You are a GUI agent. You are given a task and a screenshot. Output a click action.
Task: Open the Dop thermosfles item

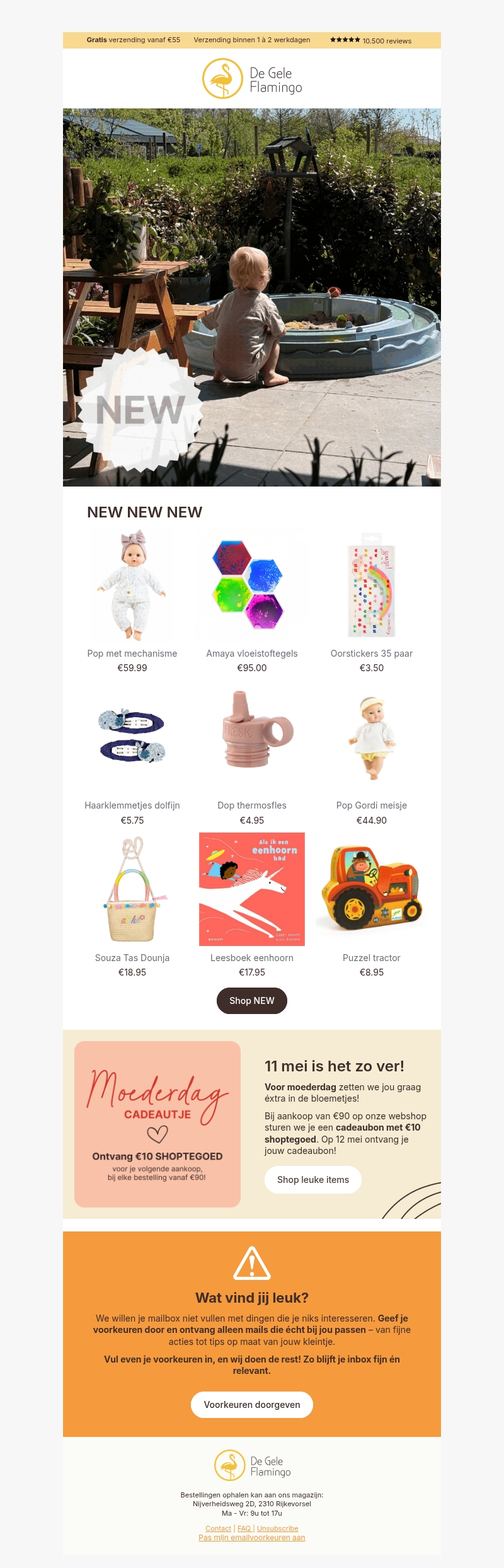[252, 737]
